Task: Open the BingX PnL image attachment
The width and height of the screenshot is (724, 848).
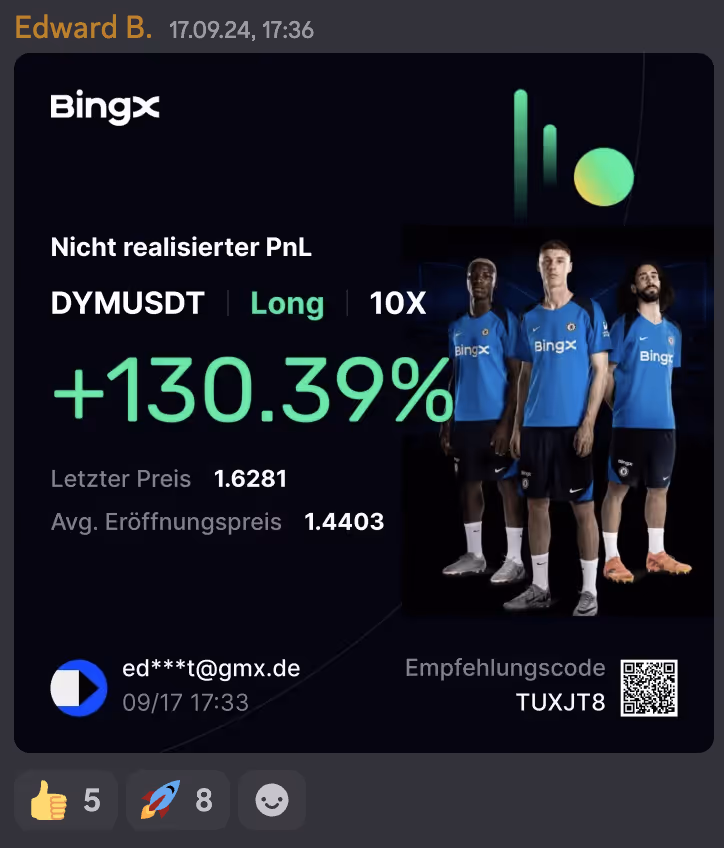Action: point(362,400)
